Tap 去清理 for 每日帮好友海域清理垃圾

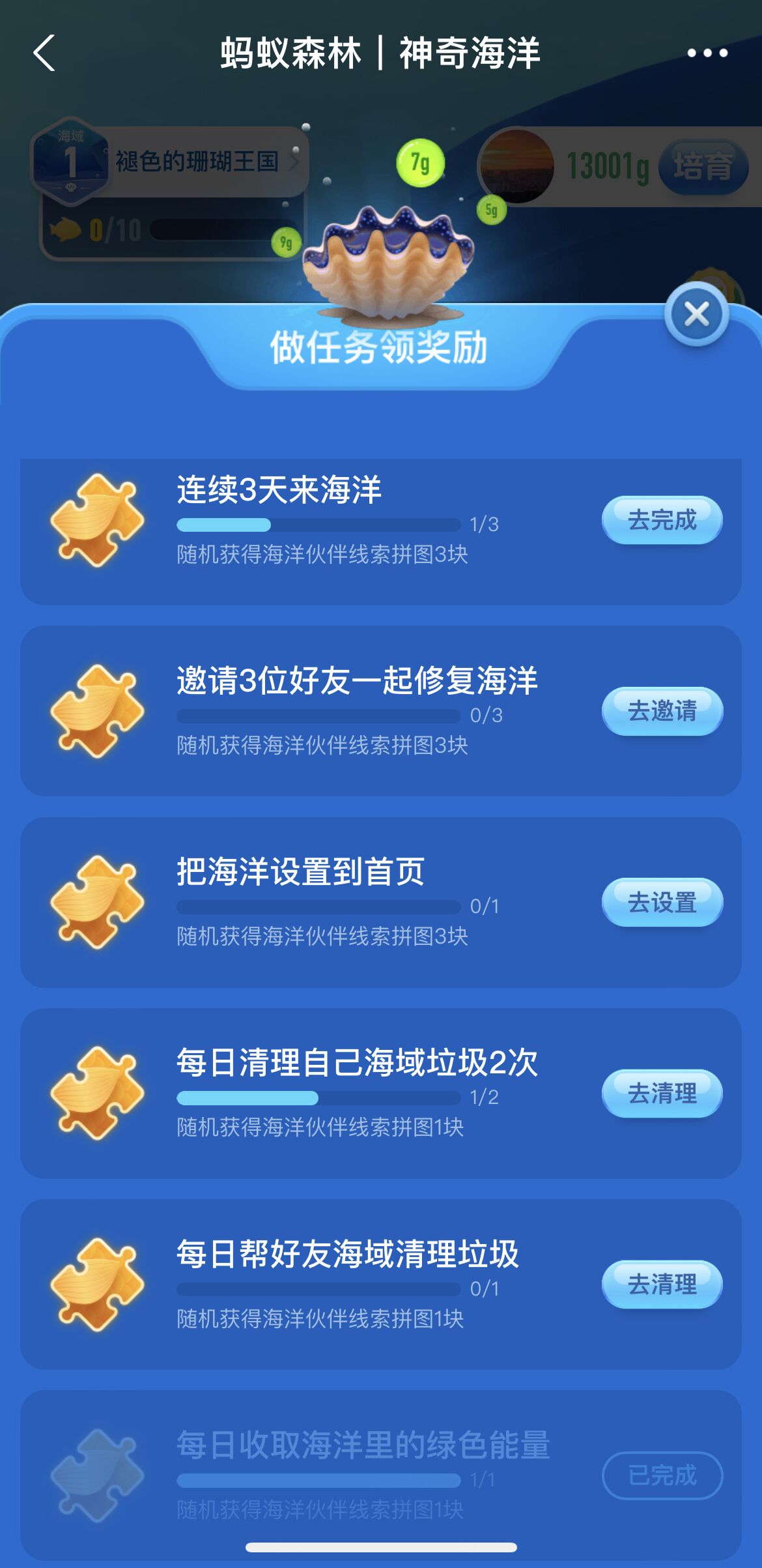[662, 1284]
